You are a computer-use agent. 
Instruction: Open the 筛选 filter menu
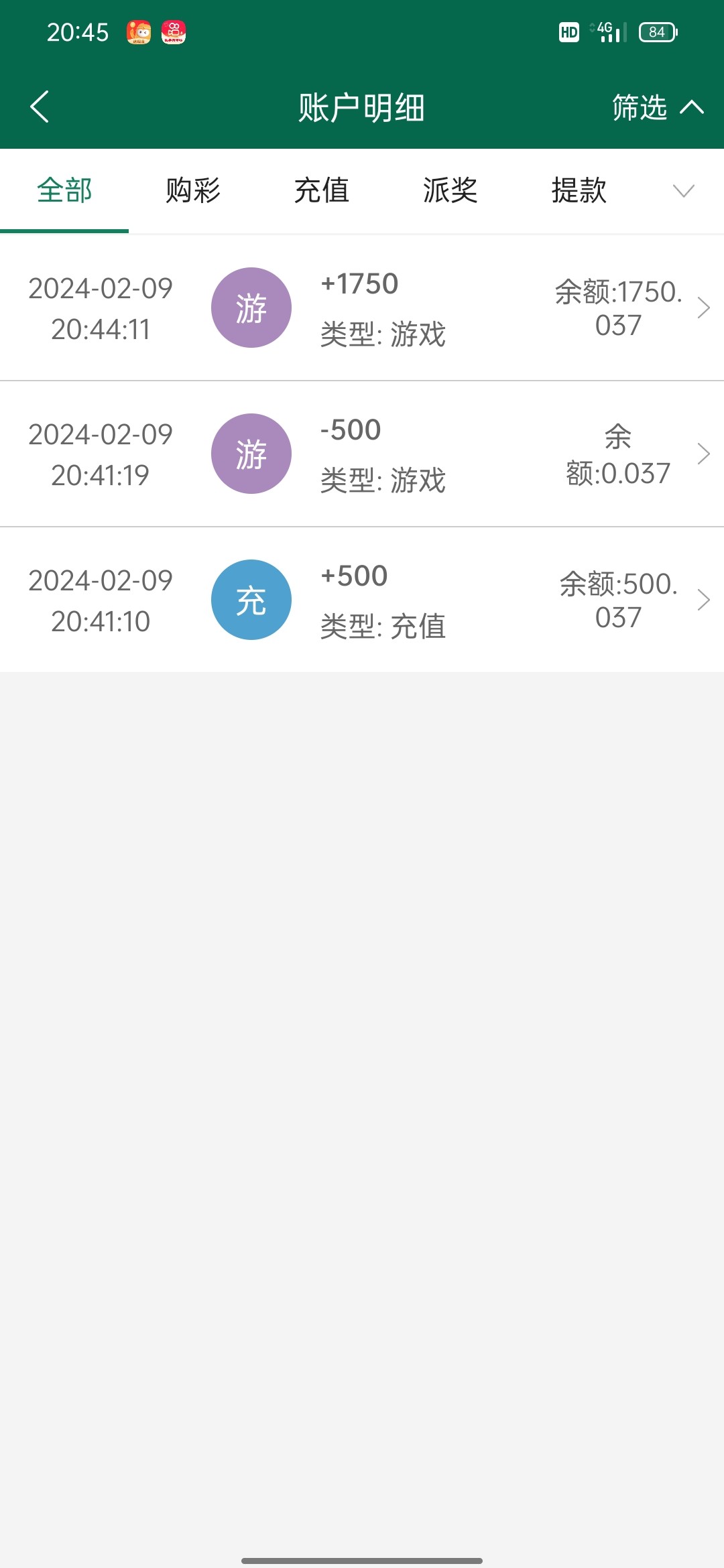pos(657,107)
